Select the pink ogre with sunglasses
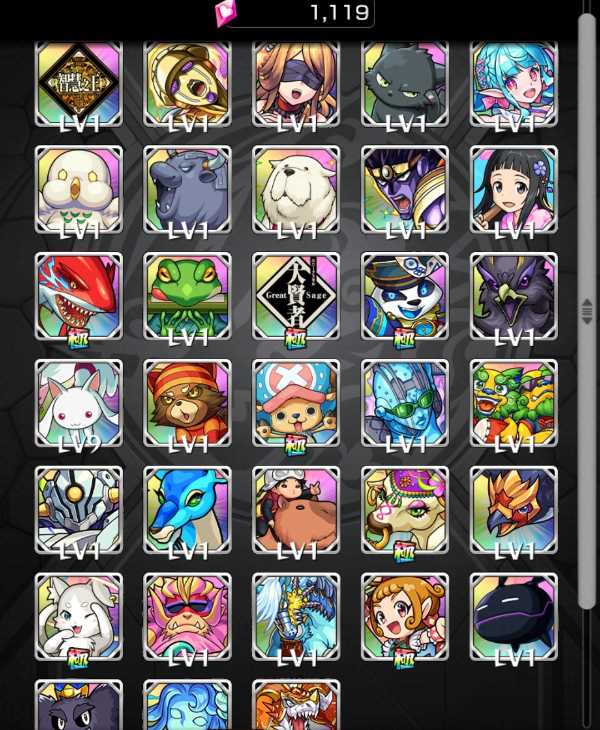This screenshot has height=730, width=600. pyautogui.click(x=187, y=617)
